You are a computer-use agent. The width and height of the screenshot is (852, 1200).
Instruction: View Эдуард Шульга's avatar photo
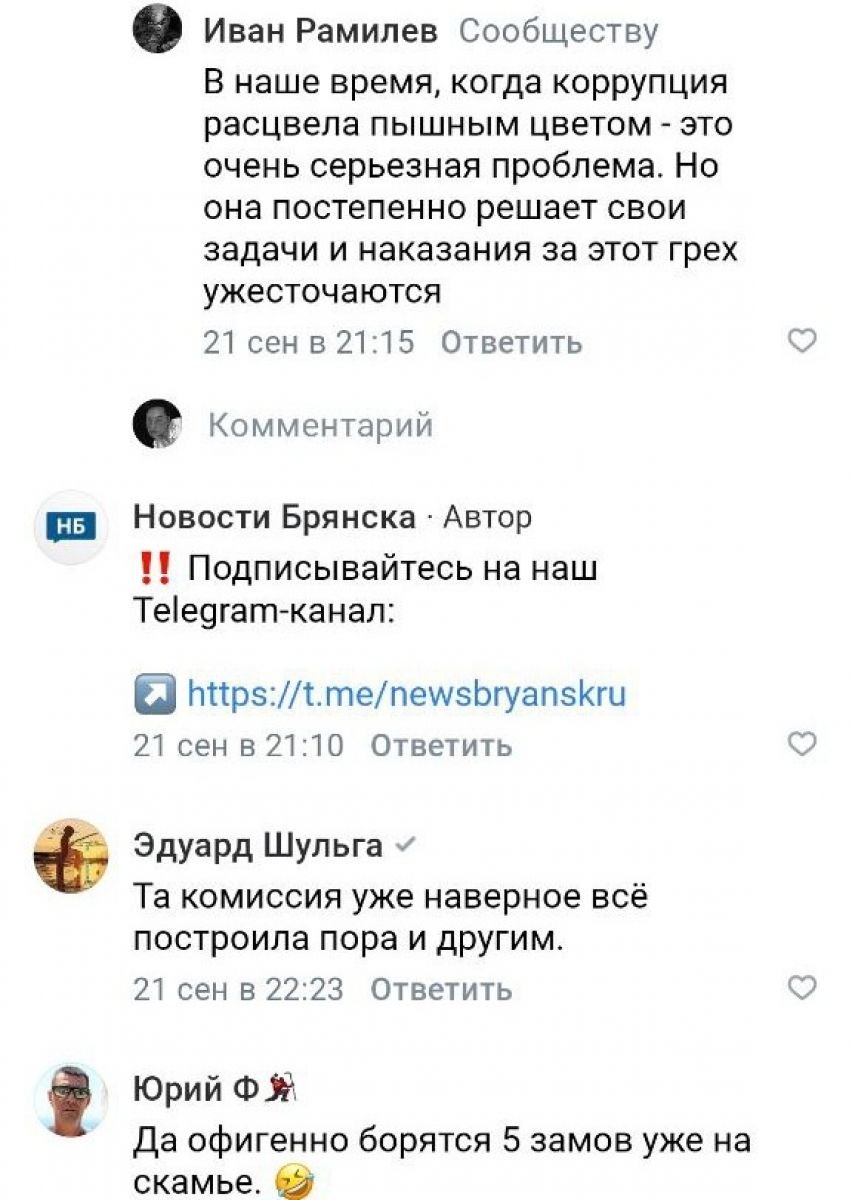(70, 857)
